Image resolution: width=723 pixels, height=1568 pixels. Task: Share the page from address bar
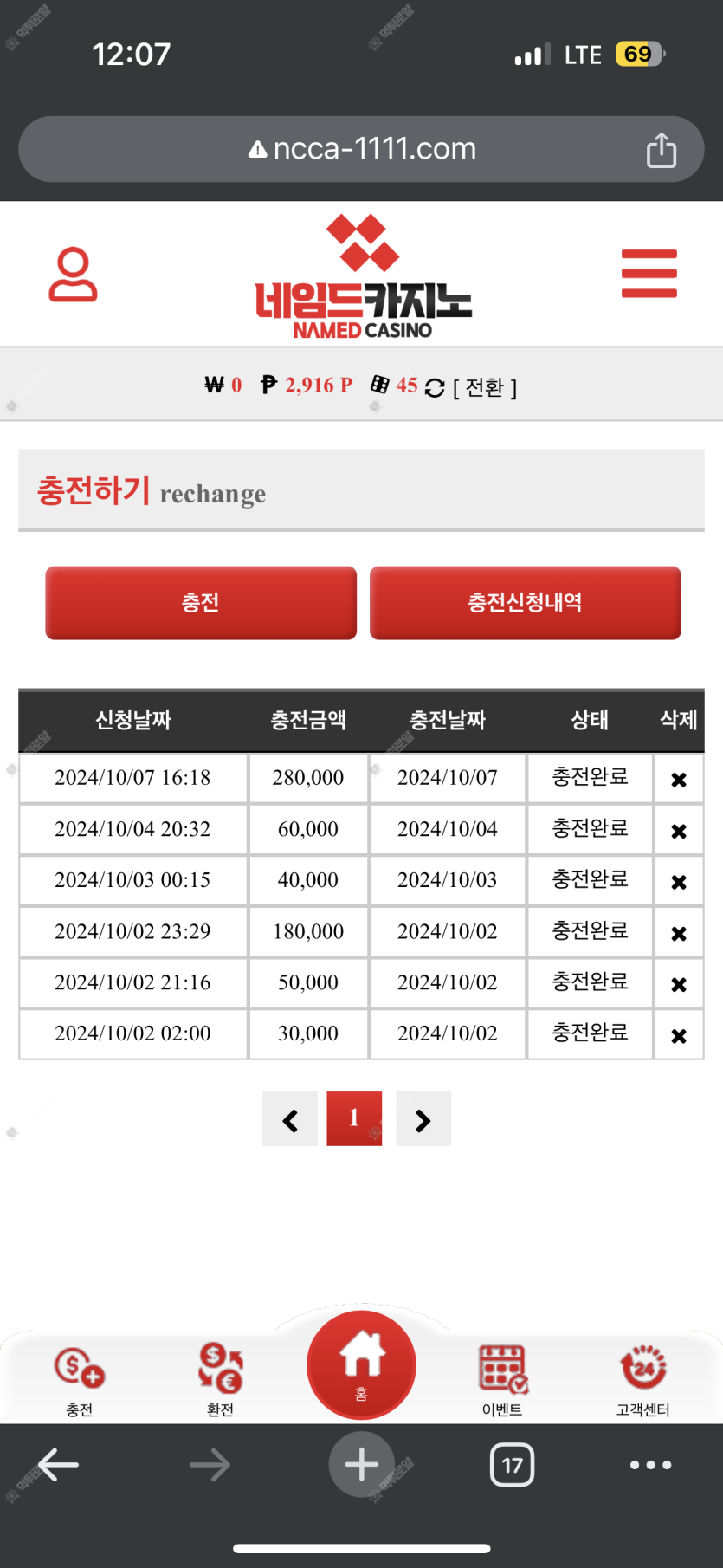[x=662, y=149]
